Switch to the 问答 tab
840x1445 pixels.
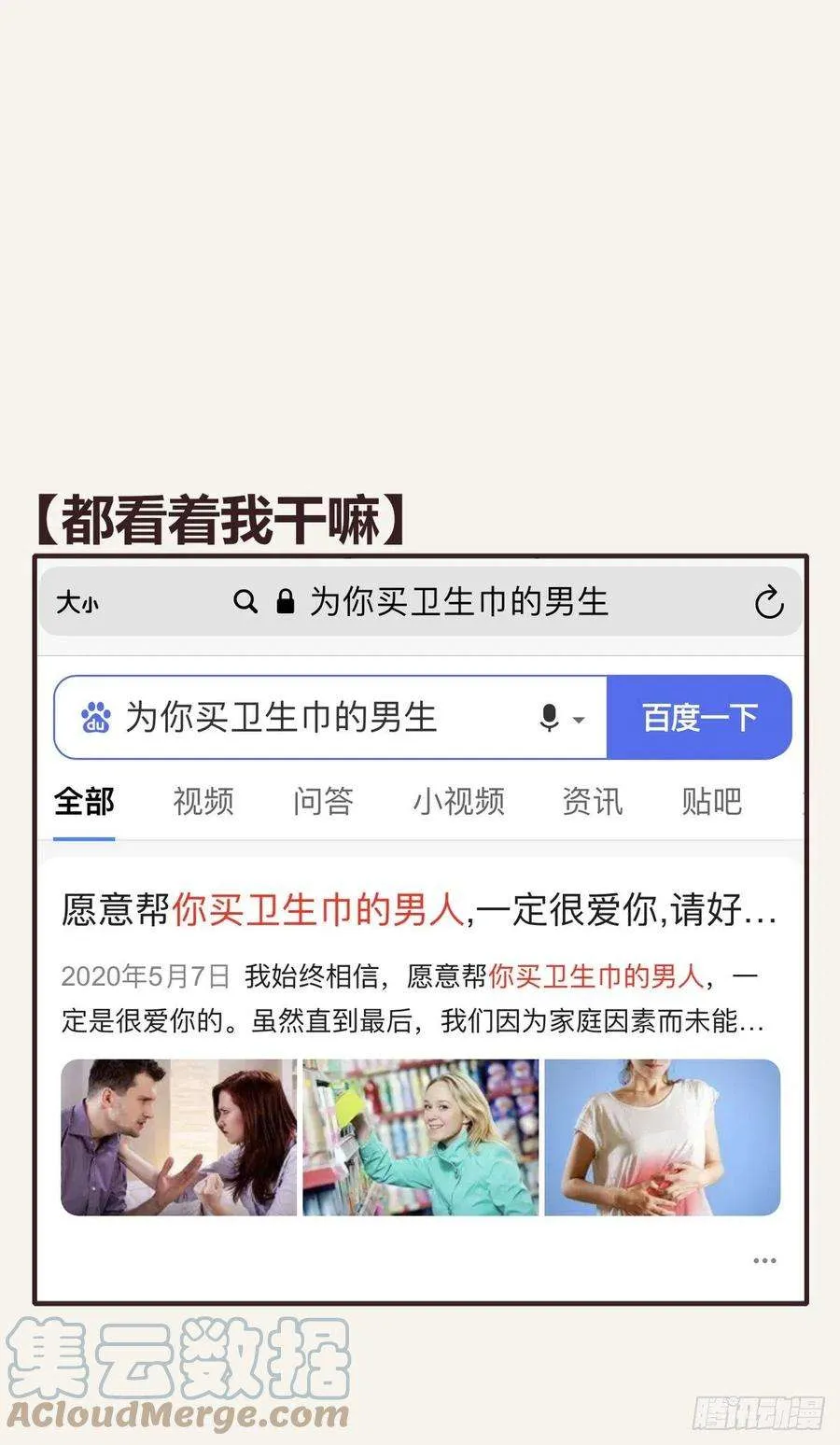coord(324,803)
